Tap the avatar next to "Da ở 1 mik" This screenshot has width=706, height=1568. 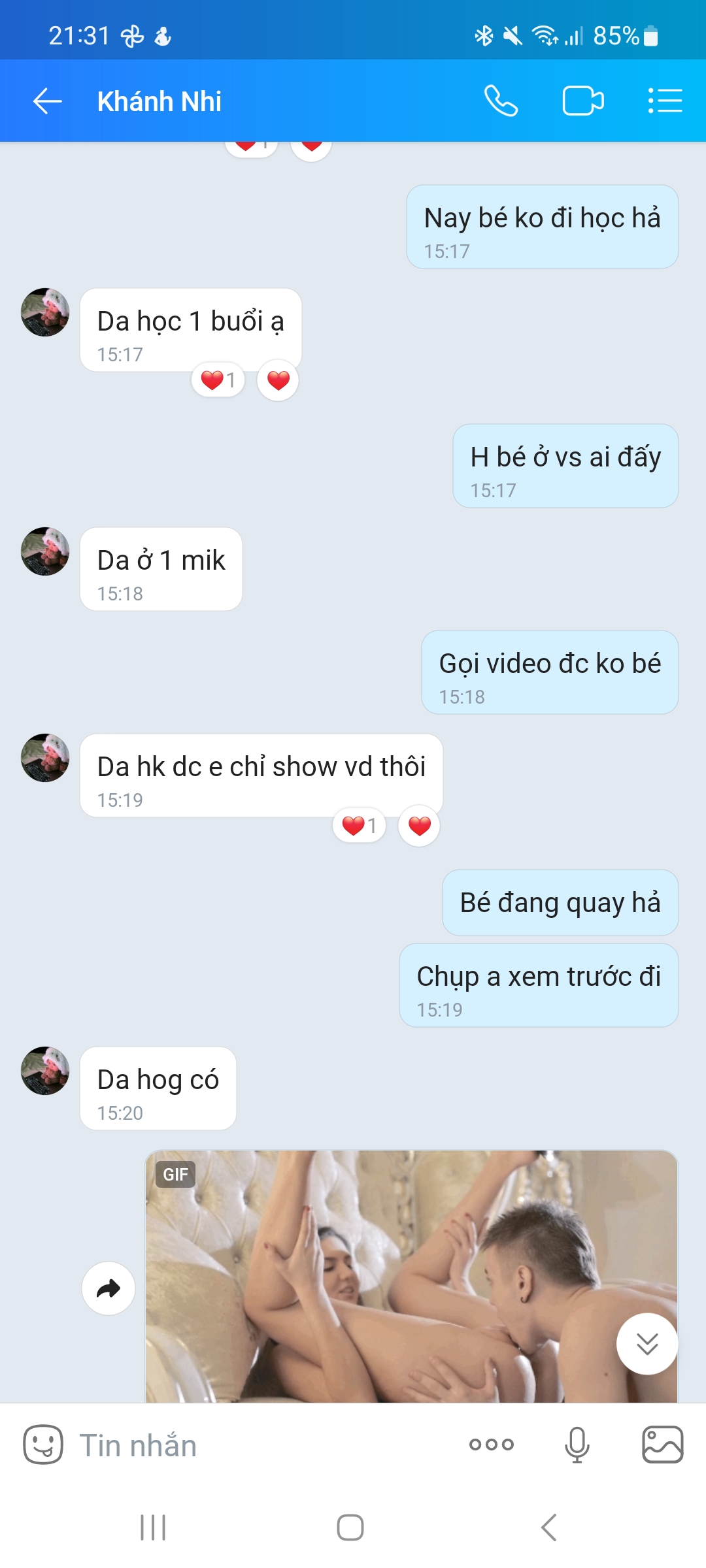pos(45,551)
